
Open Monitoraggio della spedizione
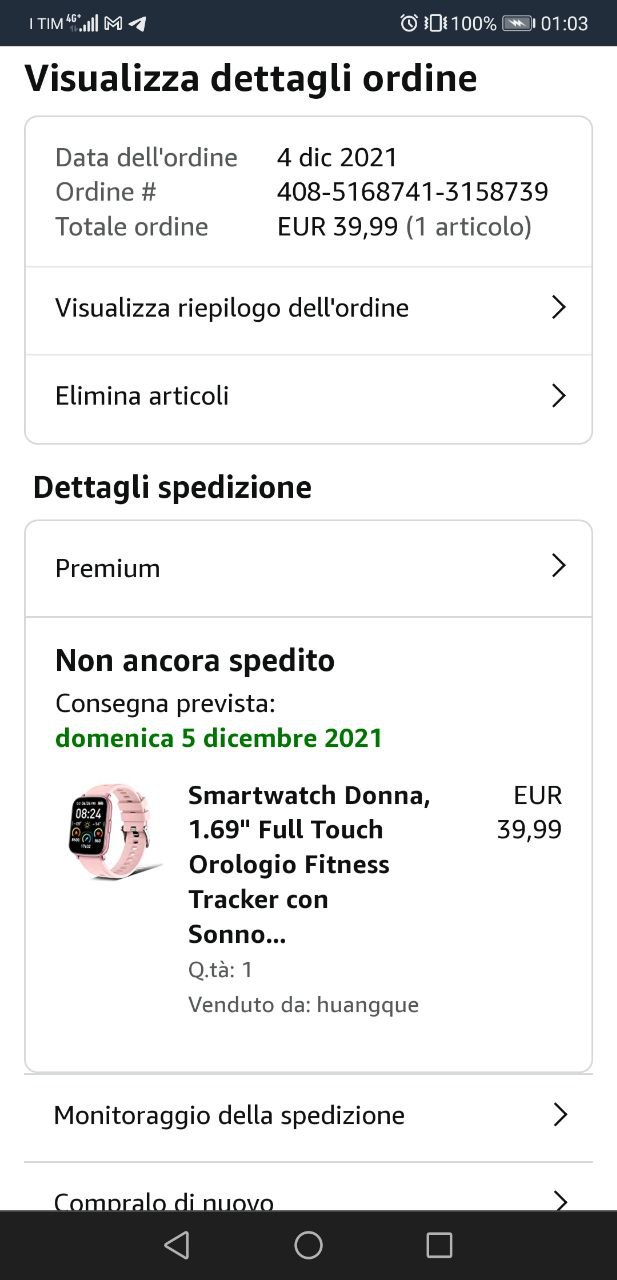pos(308,1116)
